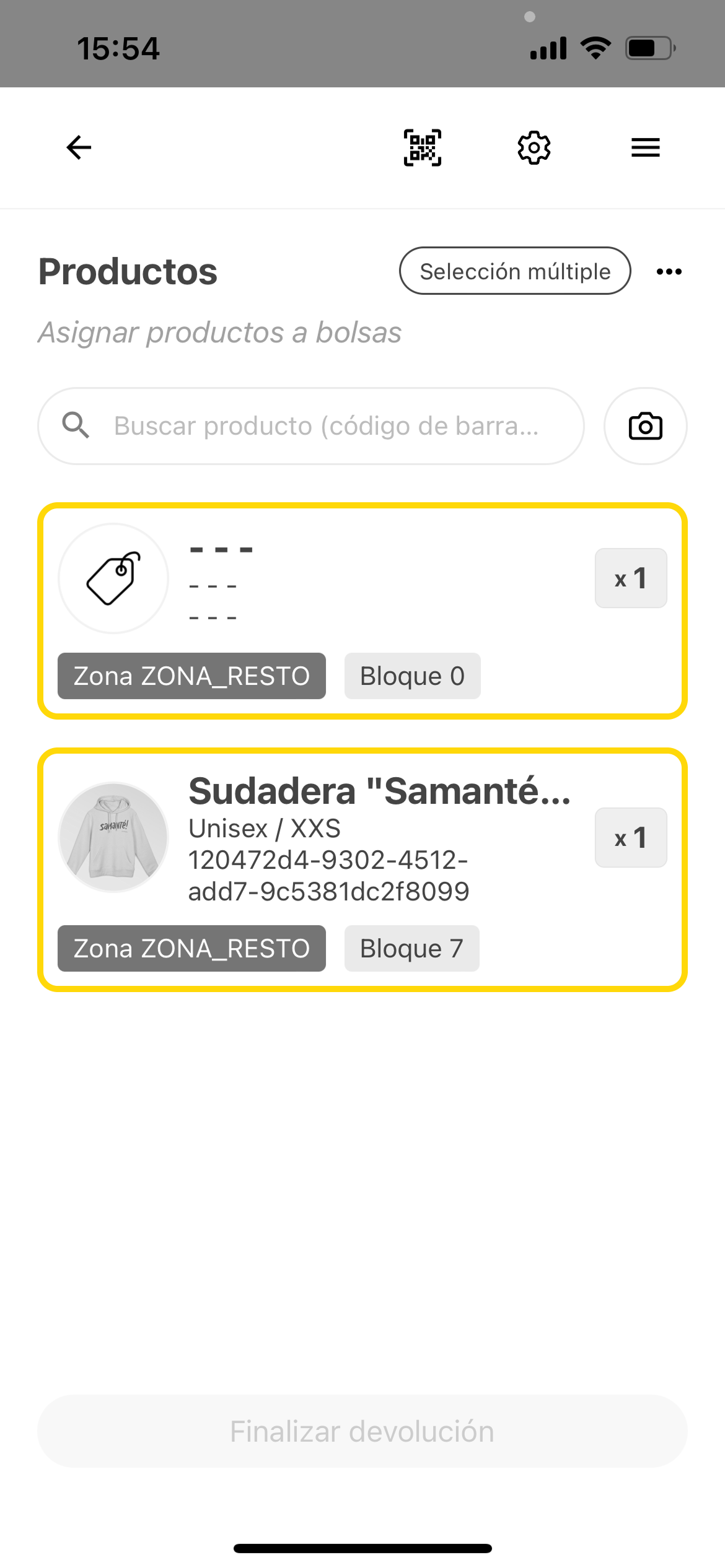Tap Zona ZONA_RESTO on the first product
The height and width of the screenshot is (1568, 725).
[x=191, y=676]
